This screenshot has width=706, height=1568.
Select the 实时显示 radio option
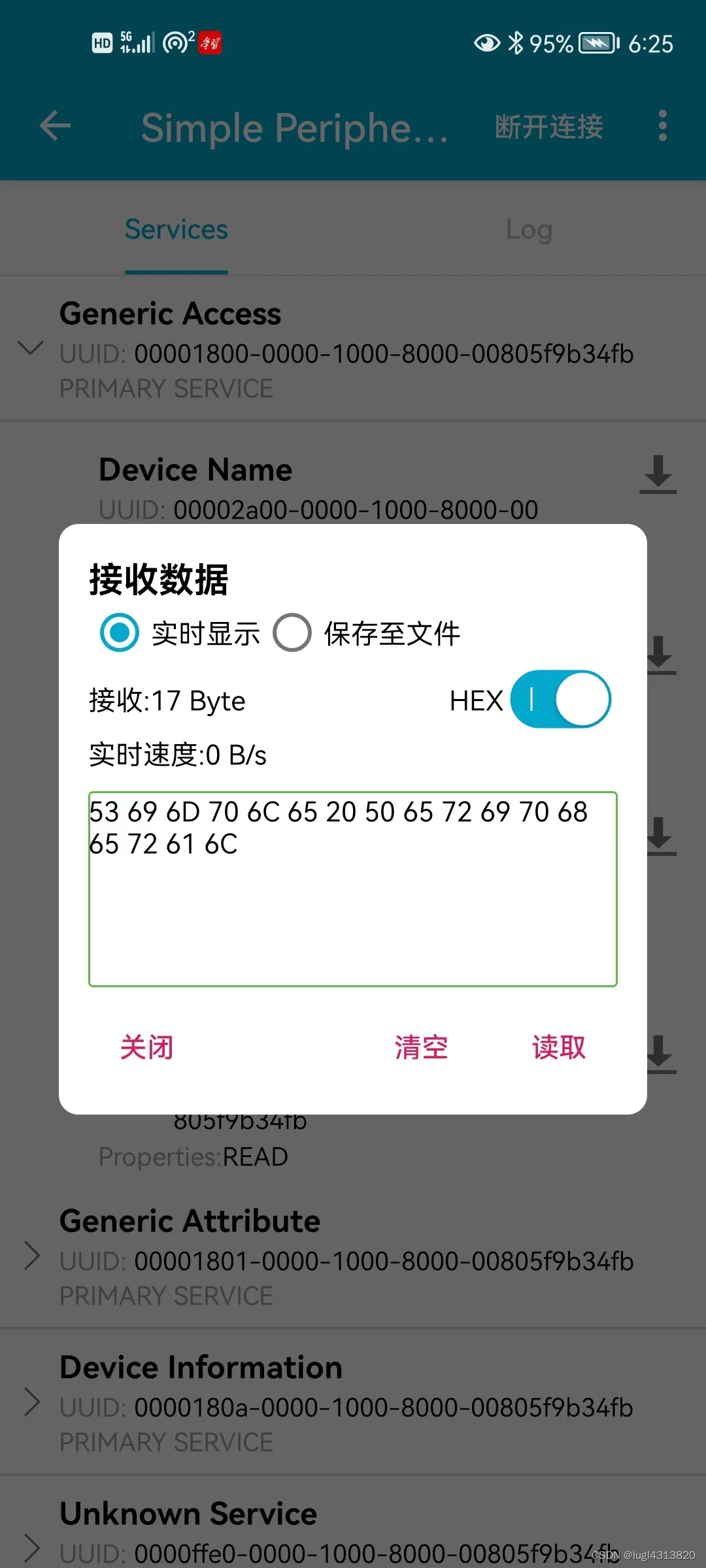pyautogui.click(x=120, y=632)
